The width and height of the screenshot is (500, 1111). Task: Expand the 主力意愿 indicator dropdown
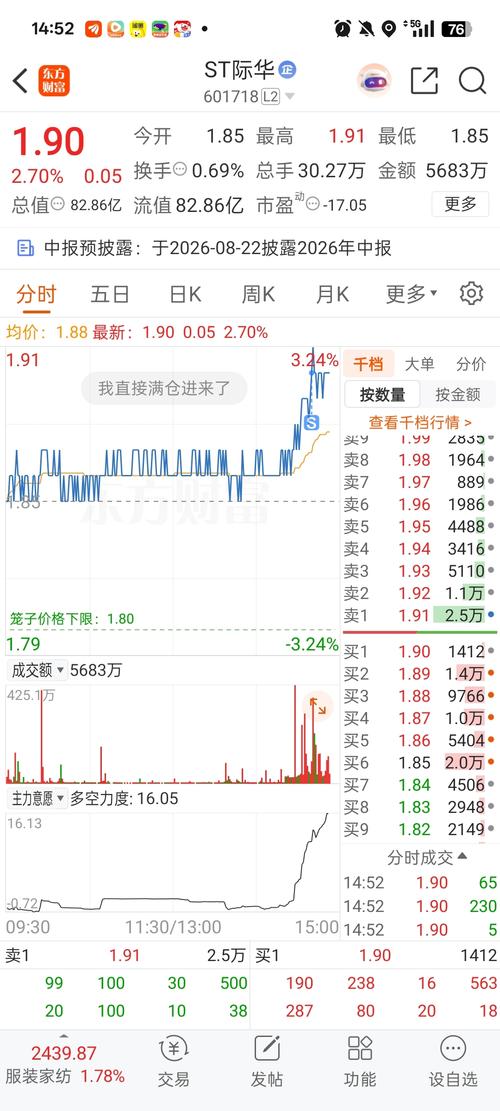point(38,799)
